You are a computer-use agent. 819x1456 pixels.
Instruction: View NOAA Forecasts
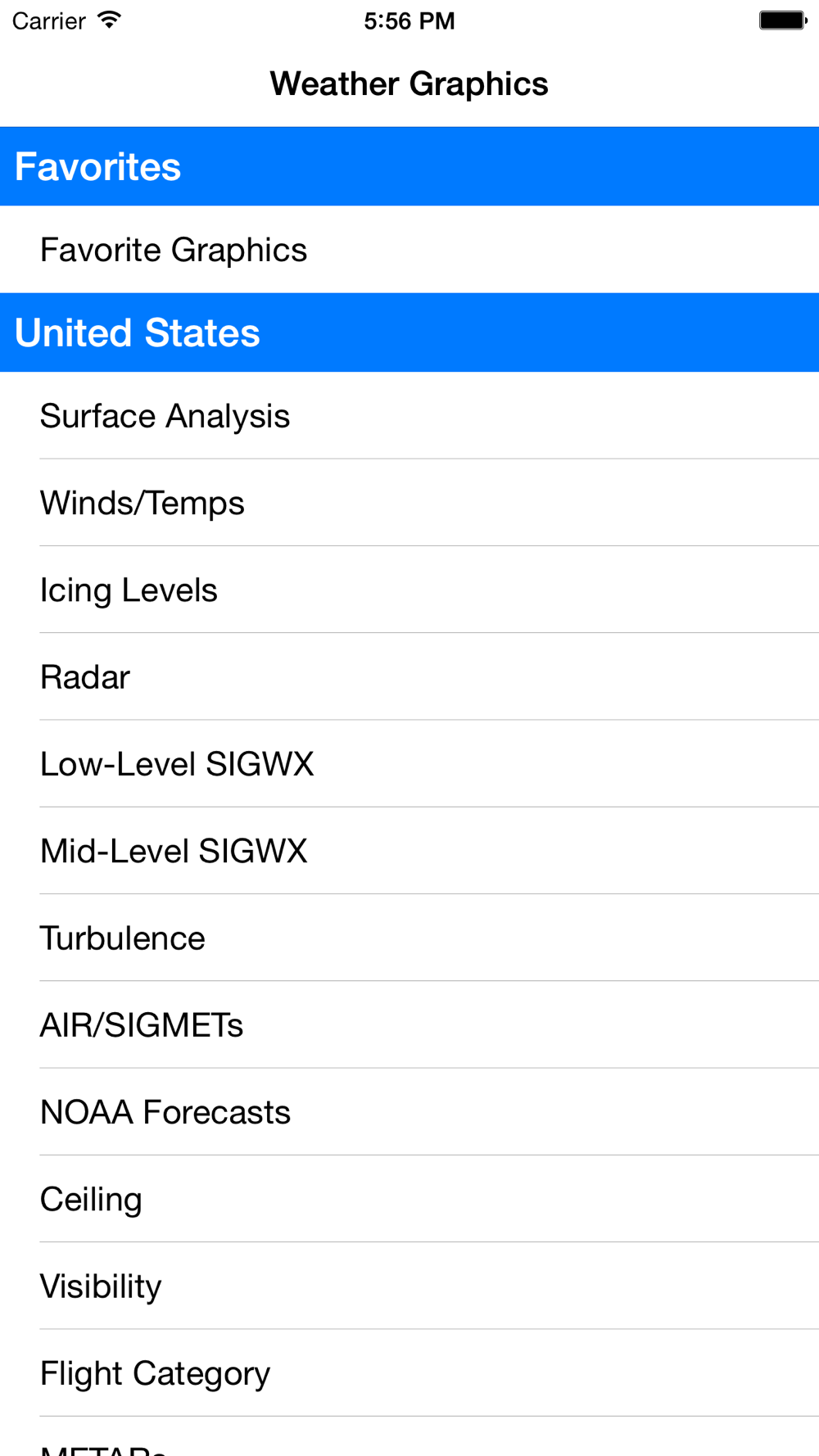click(409, 1112)
